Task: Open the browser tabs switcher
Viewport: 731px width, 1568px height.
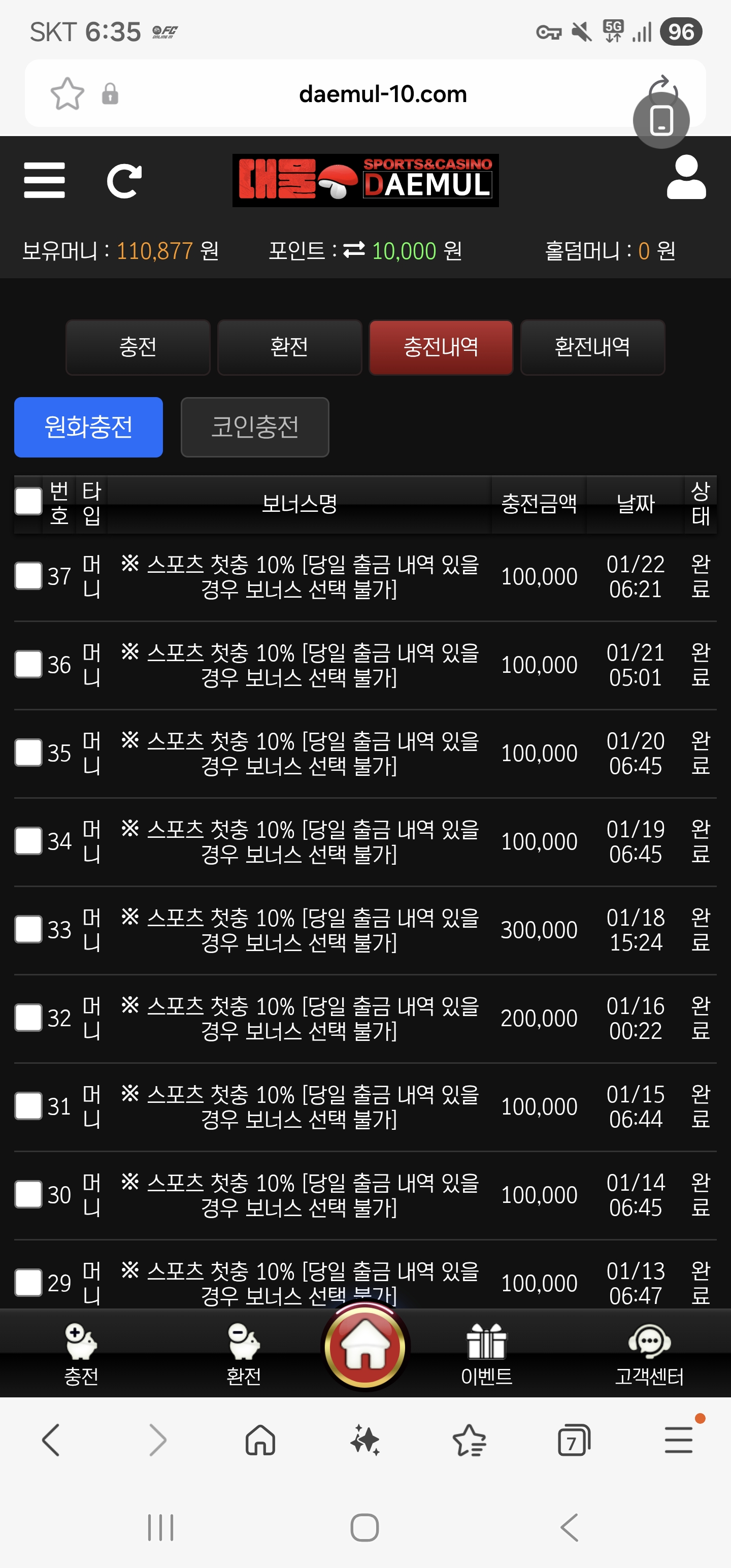Action: 574,1441
